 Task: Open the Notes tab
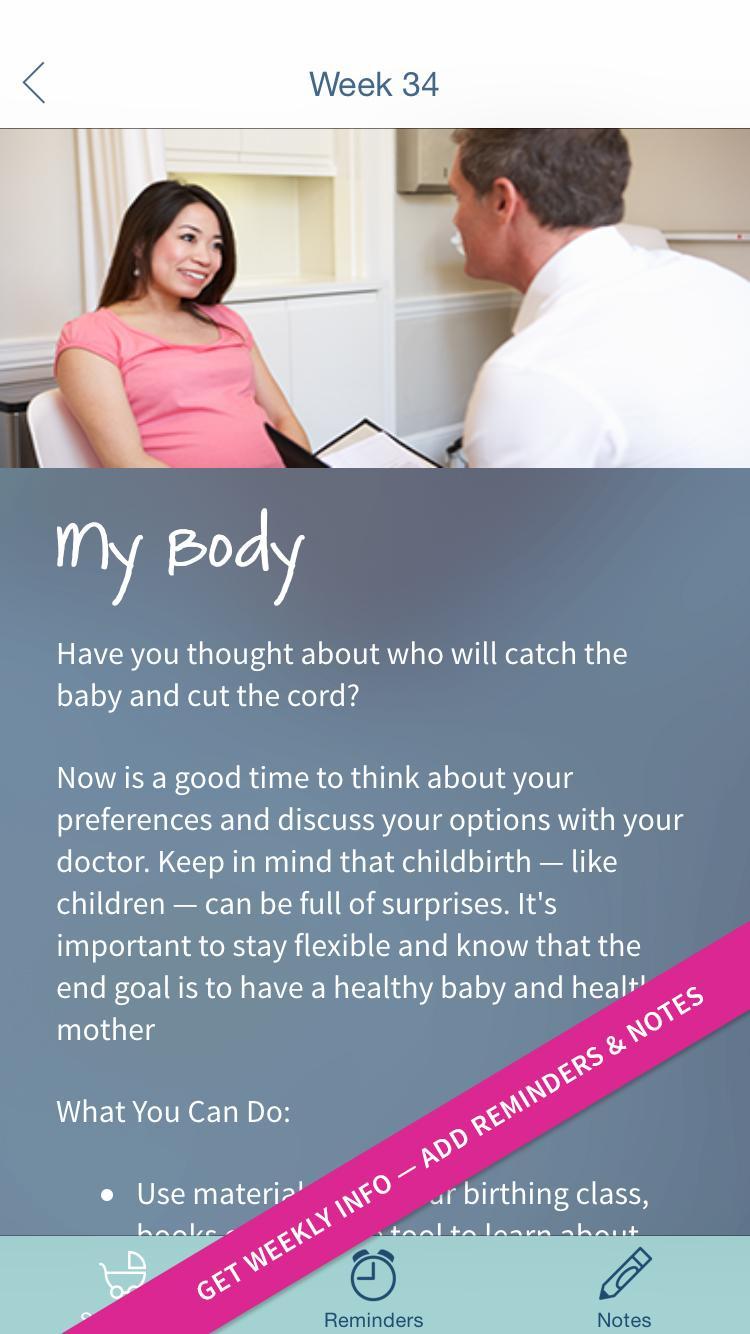624,1288
